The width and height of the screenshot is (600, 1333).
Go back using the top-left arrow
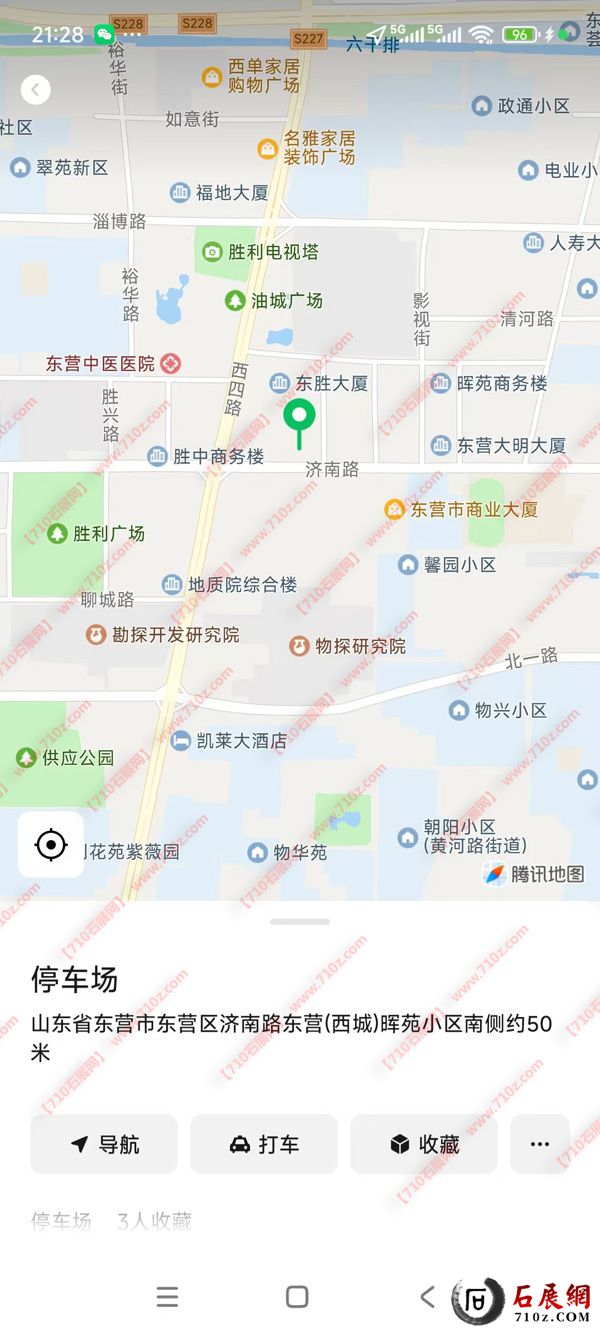[x=35, y=90]
